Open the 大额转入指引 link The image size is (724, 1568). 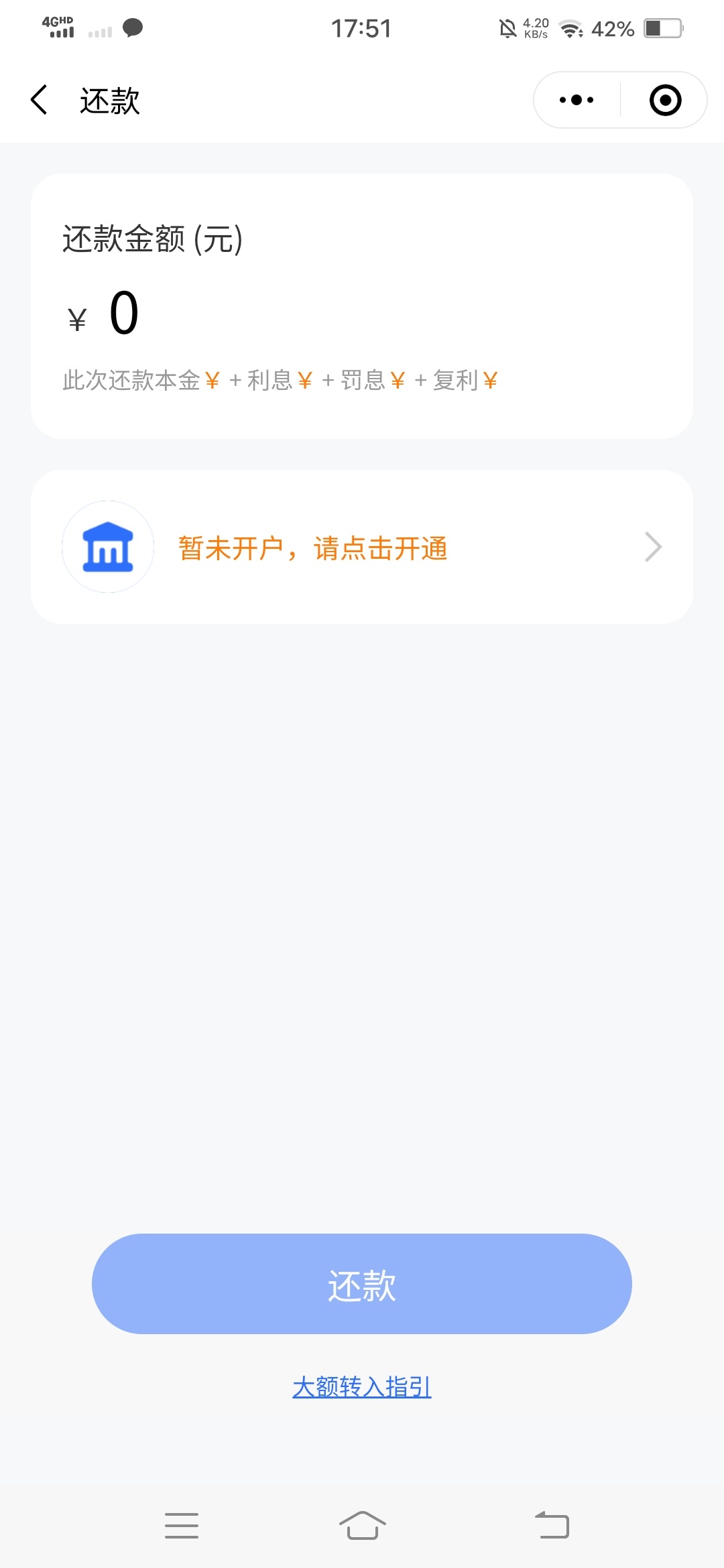362,1386
